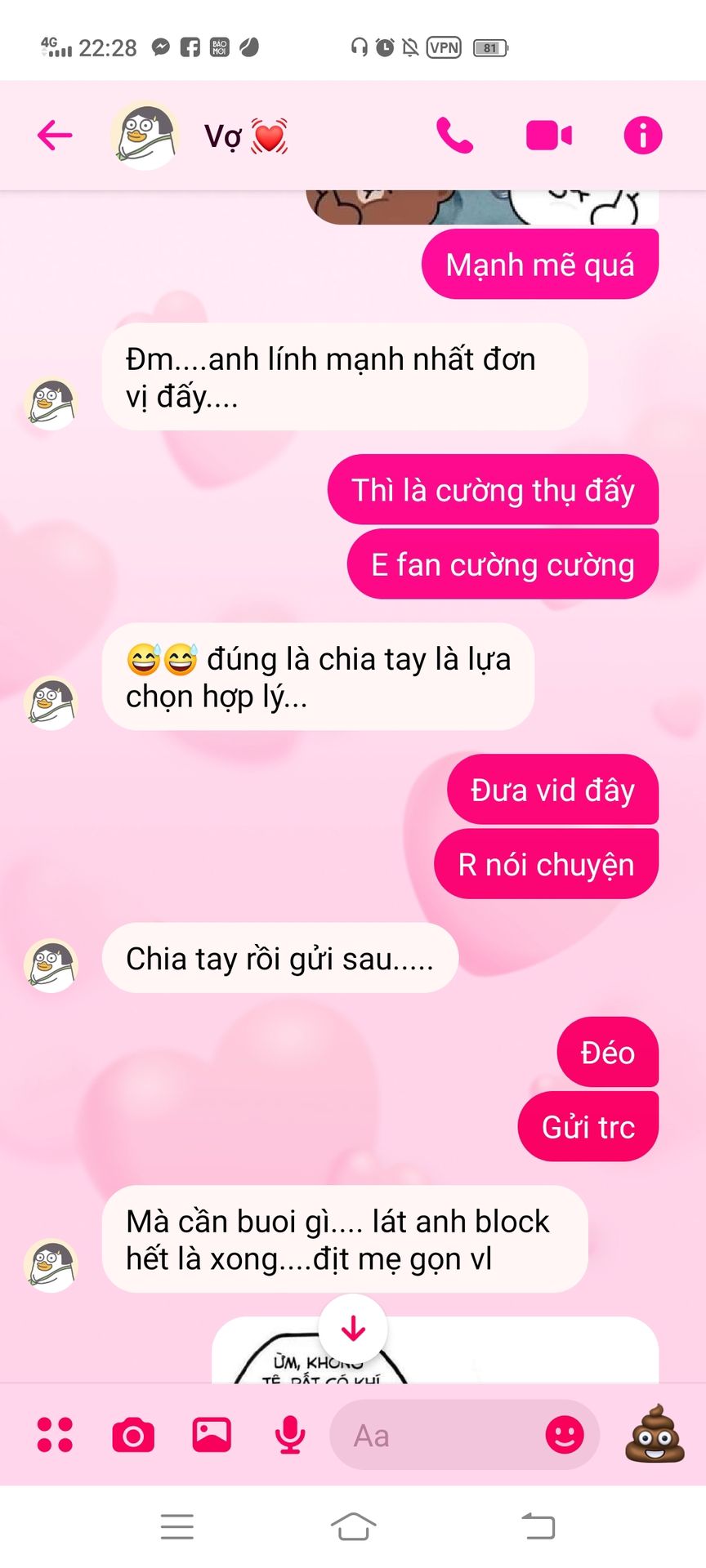Open the emoji picker smiley
706x1568 pixels.
coord(565,1434)
